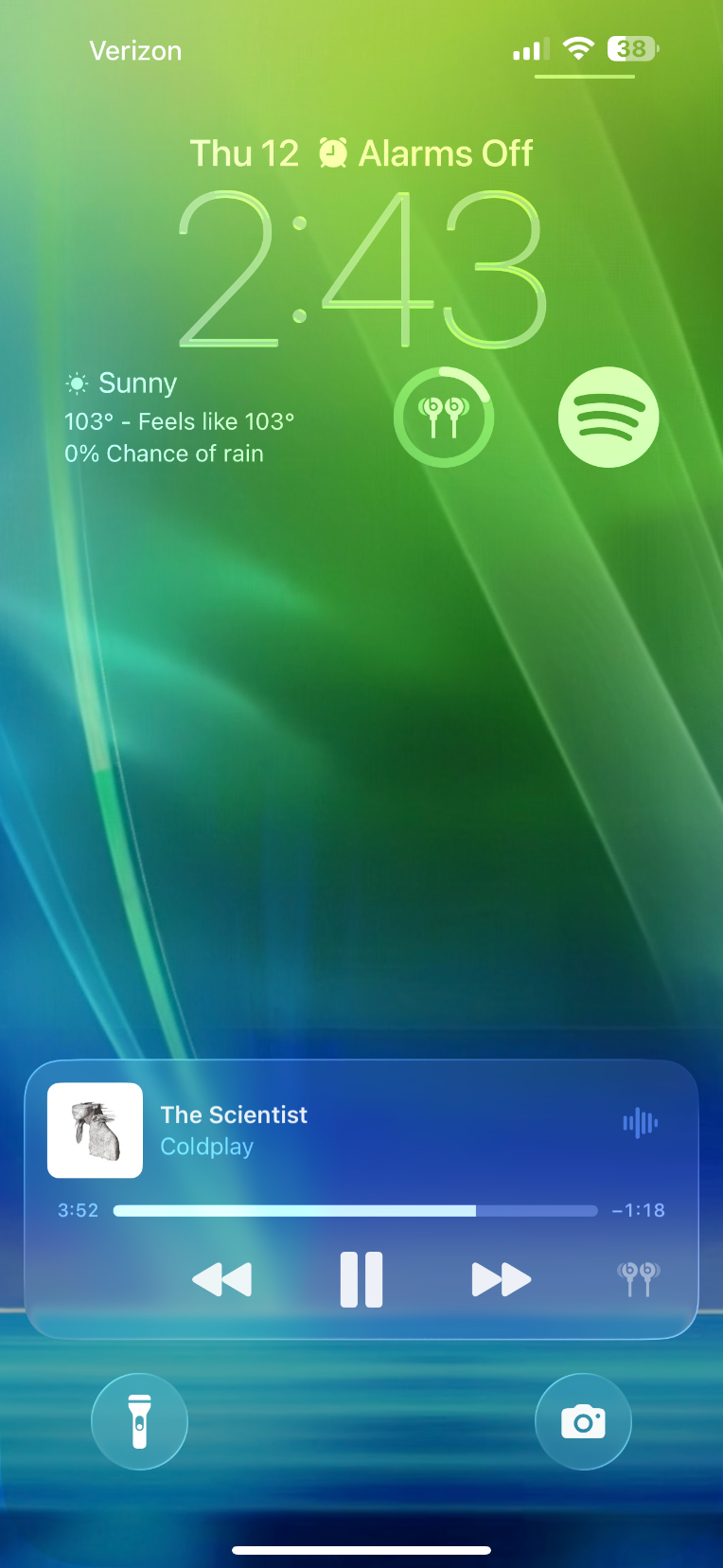The width and height of the screenshot is (723, 1568).
Task: Launch the camera
Action: click(583, 1421)
